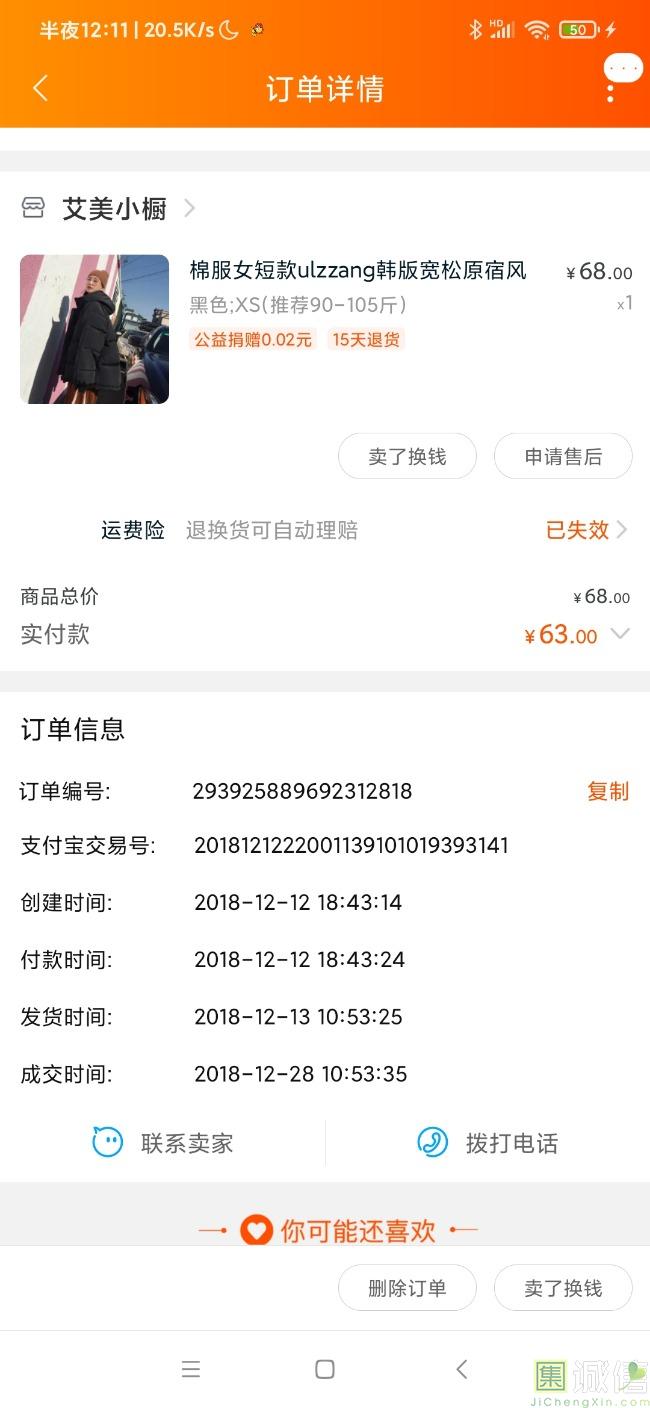Tap the system home button
The height and width of the screenshot is (1408, 650).
pos(325,1369)
